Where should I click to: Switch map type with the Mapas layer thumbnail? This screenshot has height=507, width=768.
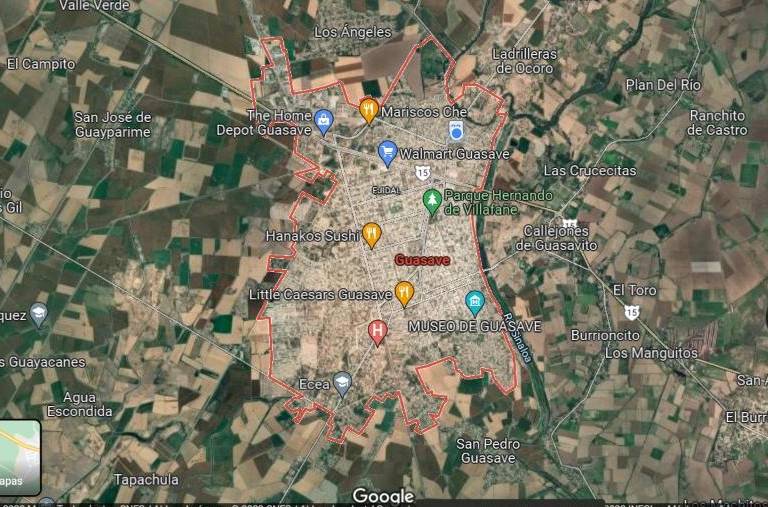(x=18, y=457)
